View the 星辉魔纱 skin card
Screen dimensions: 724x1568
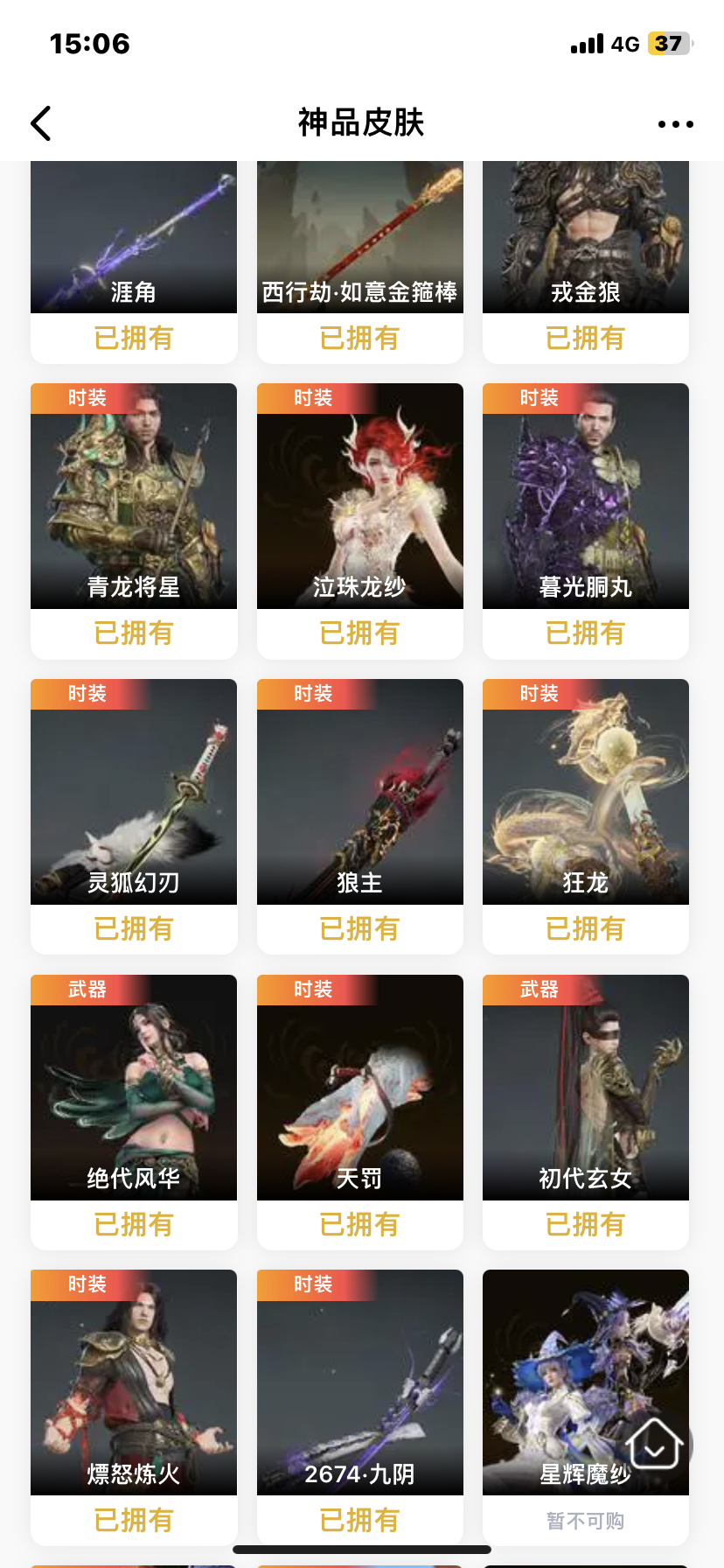[586, 1407]
